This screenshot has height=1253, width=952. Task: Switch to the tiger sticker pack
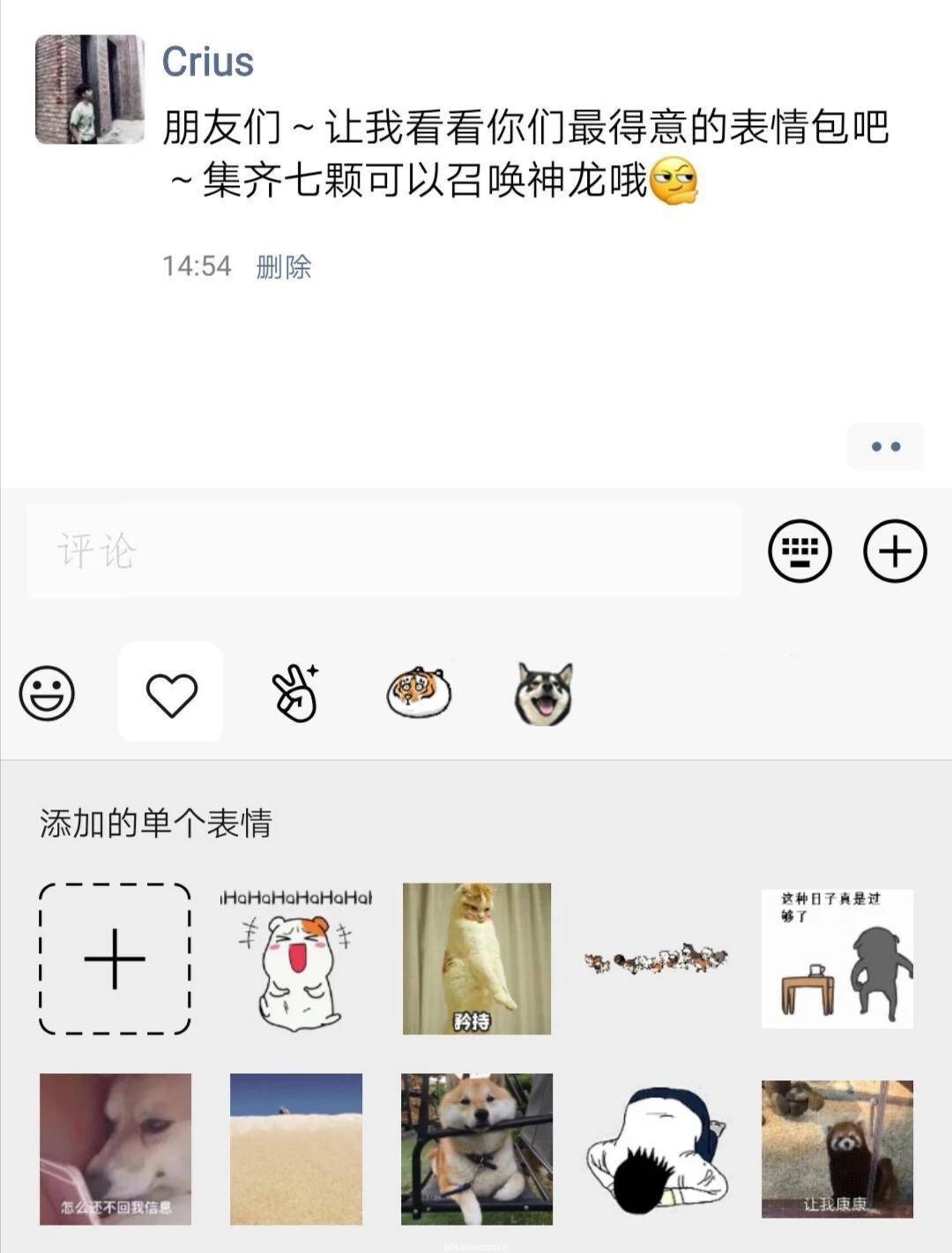[419, 693]
